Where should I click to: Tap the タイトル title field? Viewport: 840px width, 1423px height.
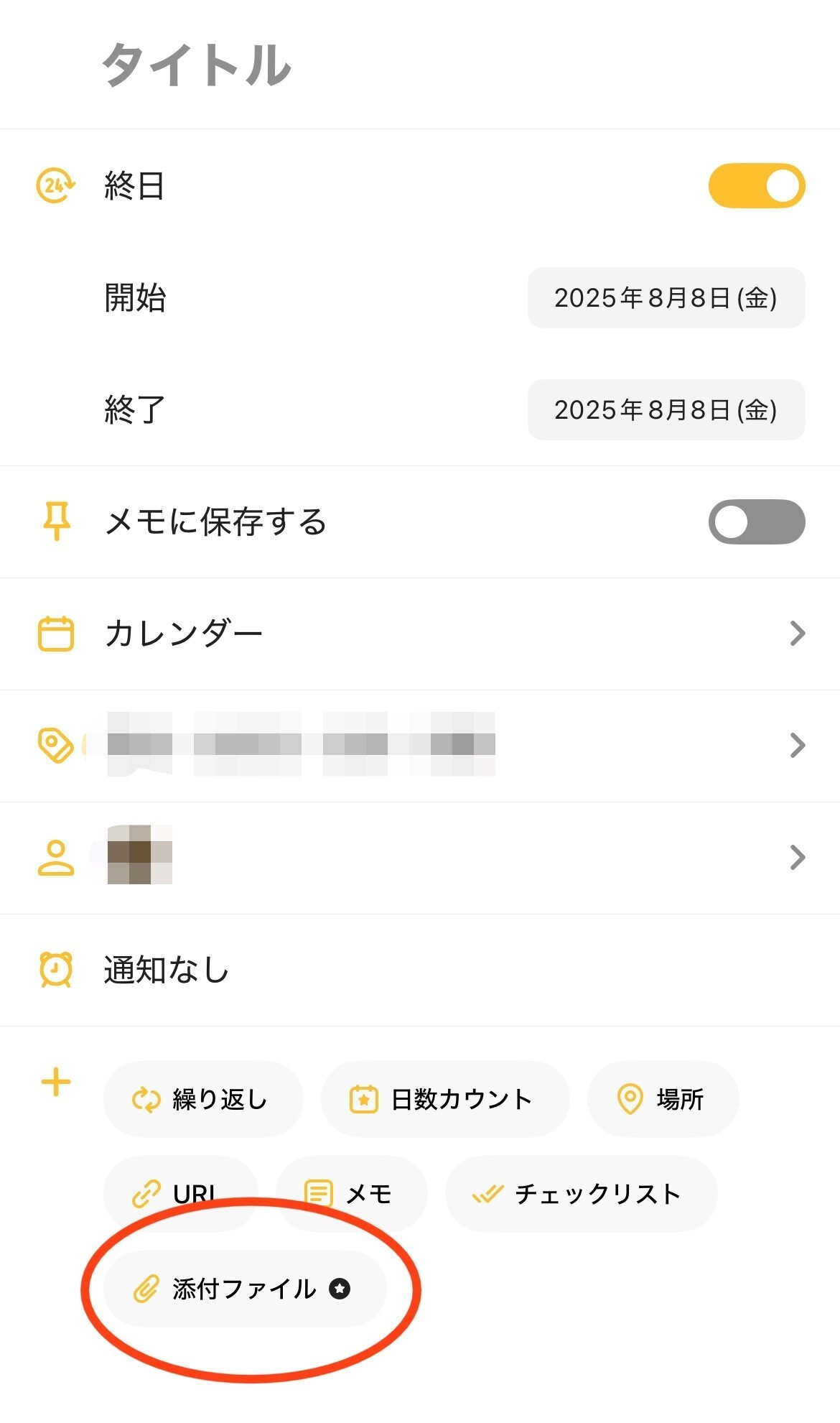point(197,65)
